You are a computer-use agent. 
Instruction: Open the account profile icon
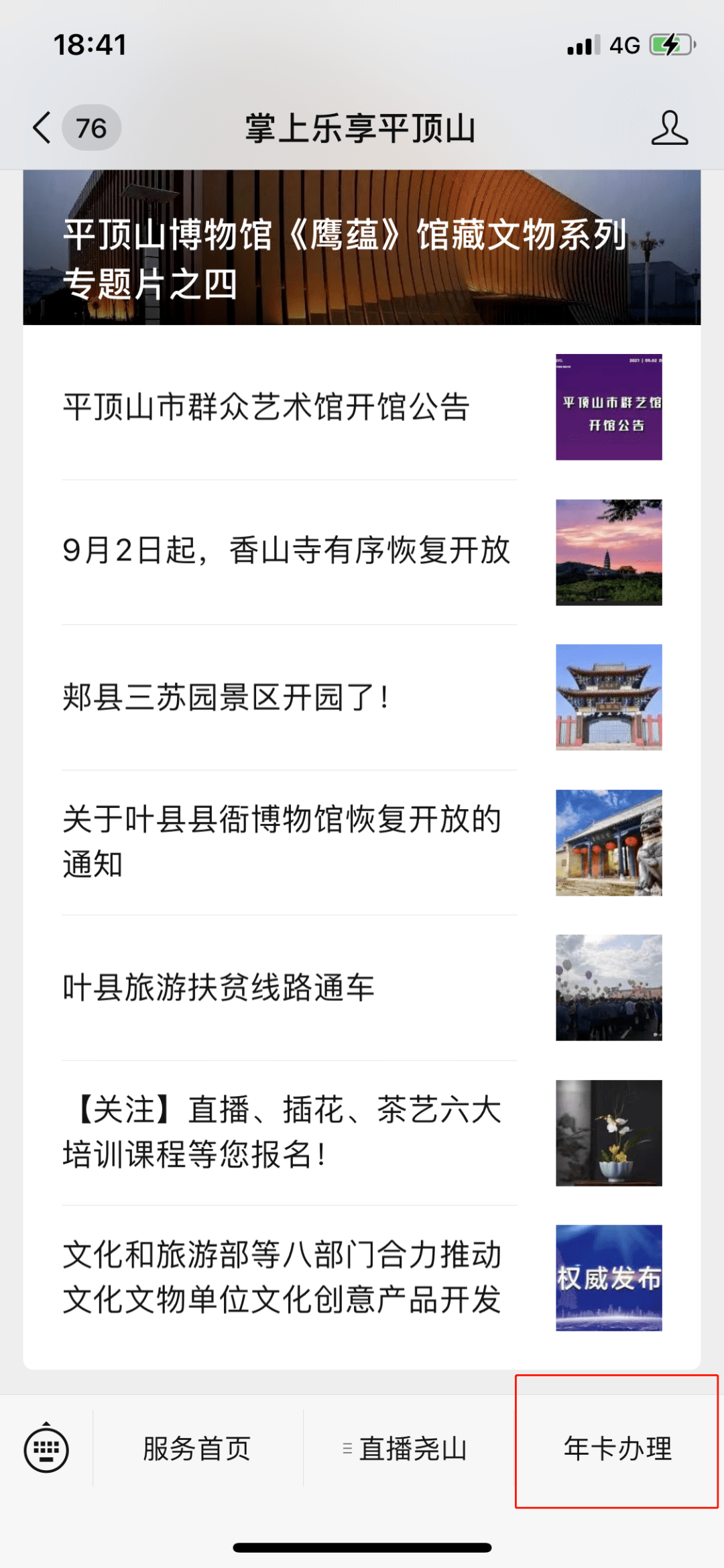669,127
